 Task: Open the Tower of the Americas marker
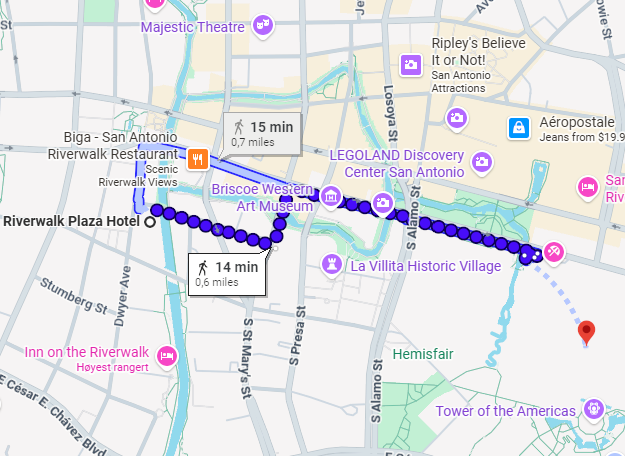pyautogui.click(x=594, y=409)
